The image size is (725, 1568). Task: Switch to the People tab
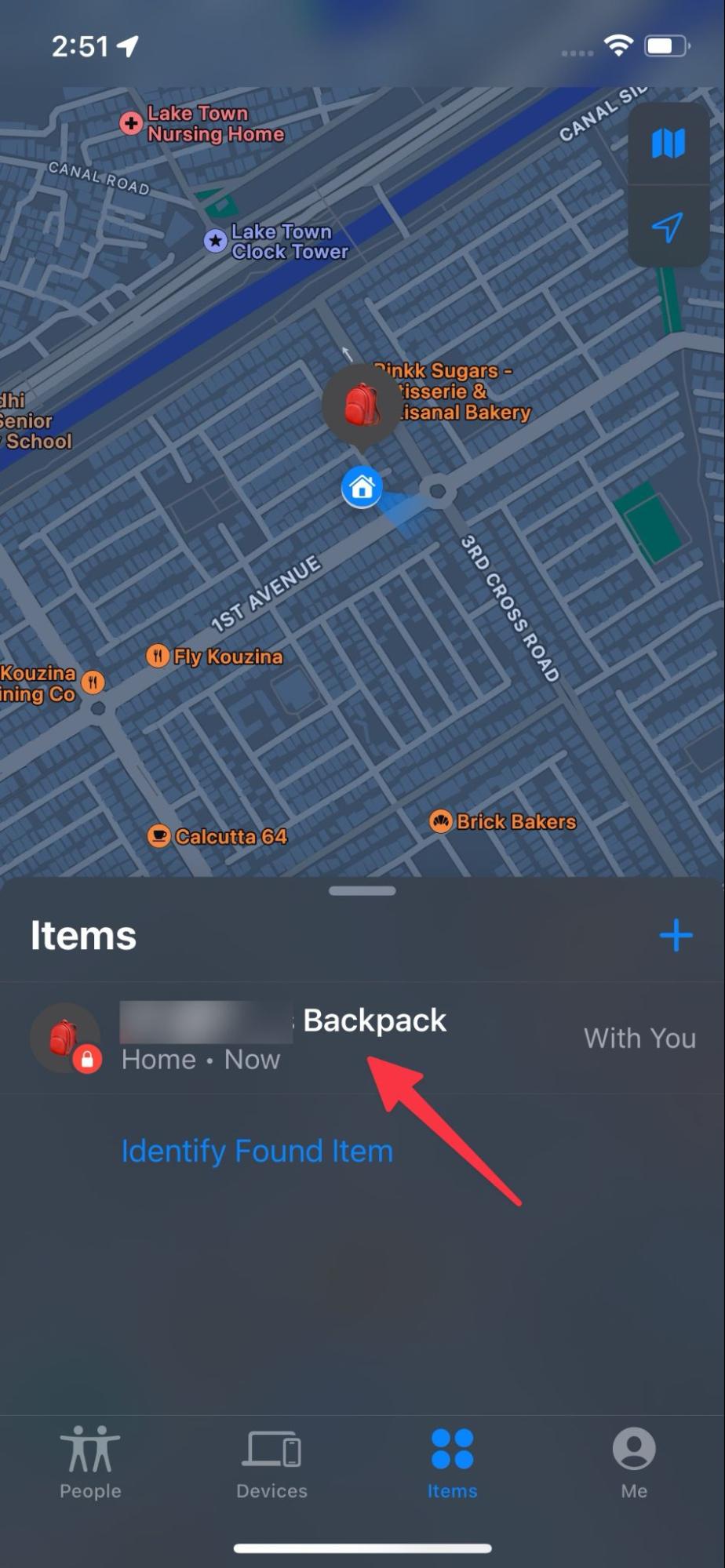coord(90,1462)
